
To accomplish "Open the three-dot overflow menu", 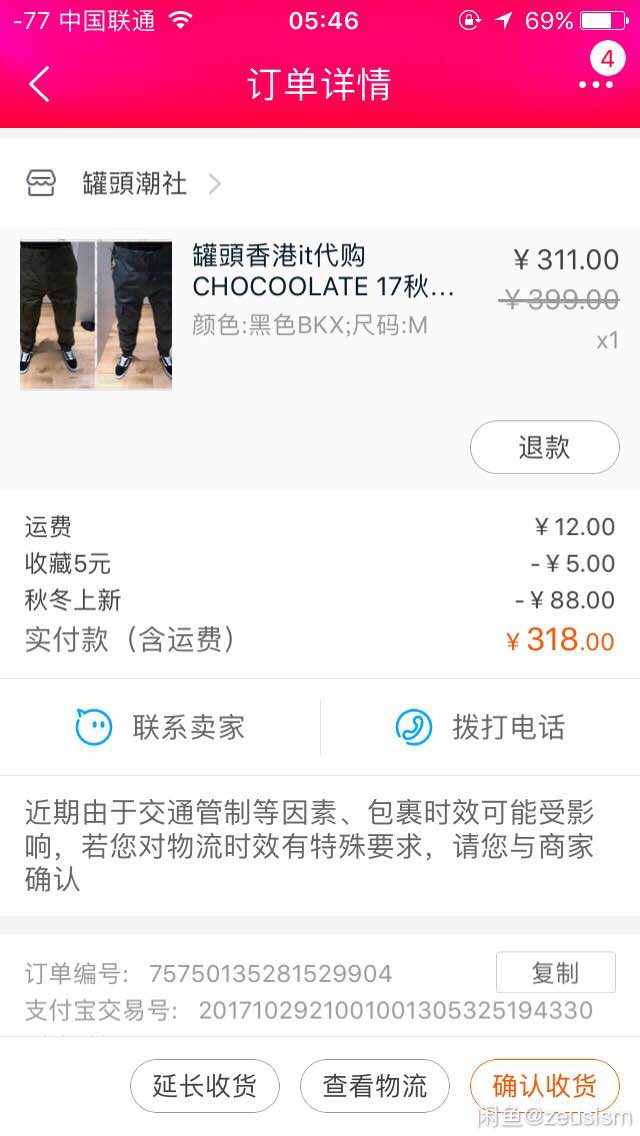I will (596, 85).
